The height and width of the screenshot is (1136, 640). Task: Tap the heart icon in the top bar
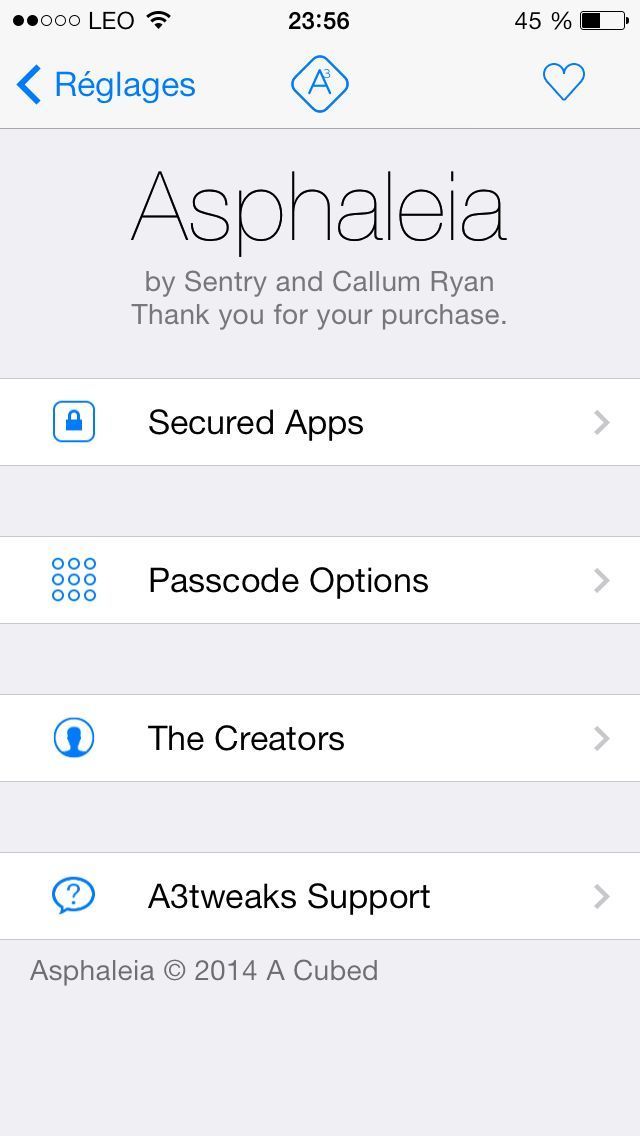coord(563,82)
